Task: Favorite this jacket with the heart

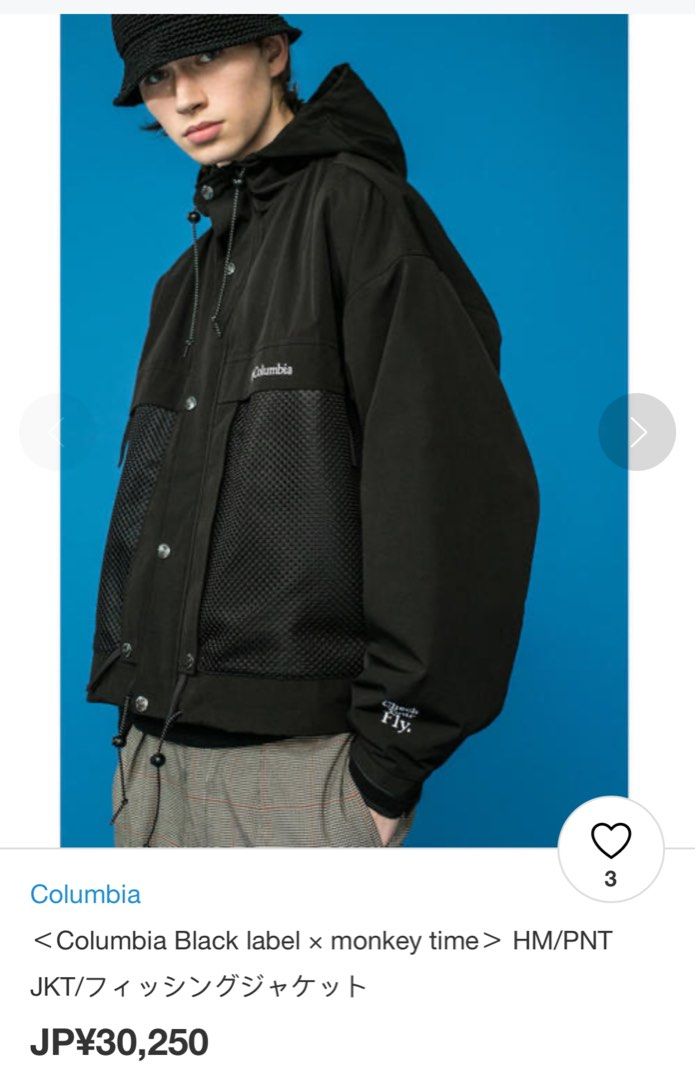Action: click(x=610, y=843)
